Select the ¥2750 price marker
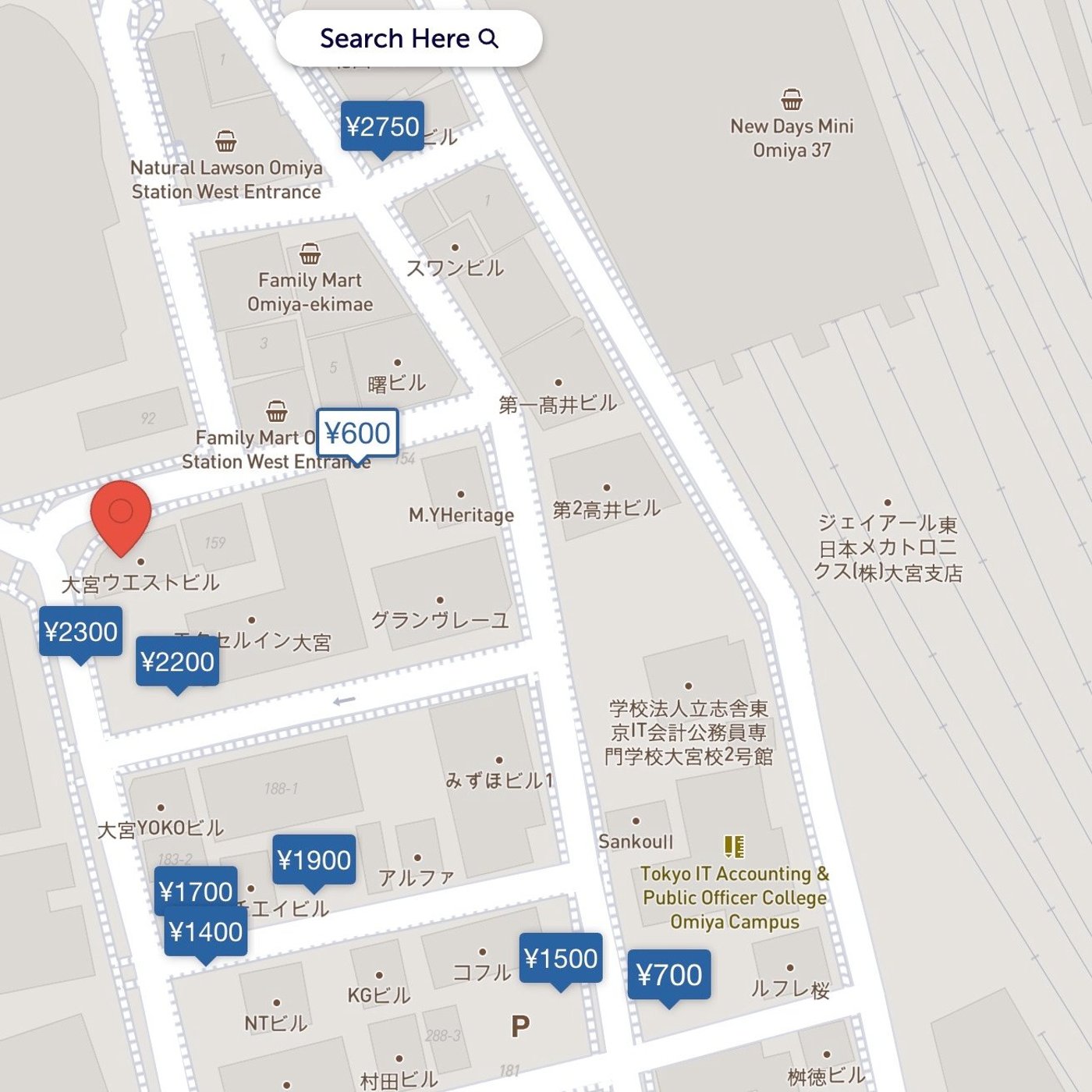Viewport: 1092px width, 1092px height. (x=382, y=126)
